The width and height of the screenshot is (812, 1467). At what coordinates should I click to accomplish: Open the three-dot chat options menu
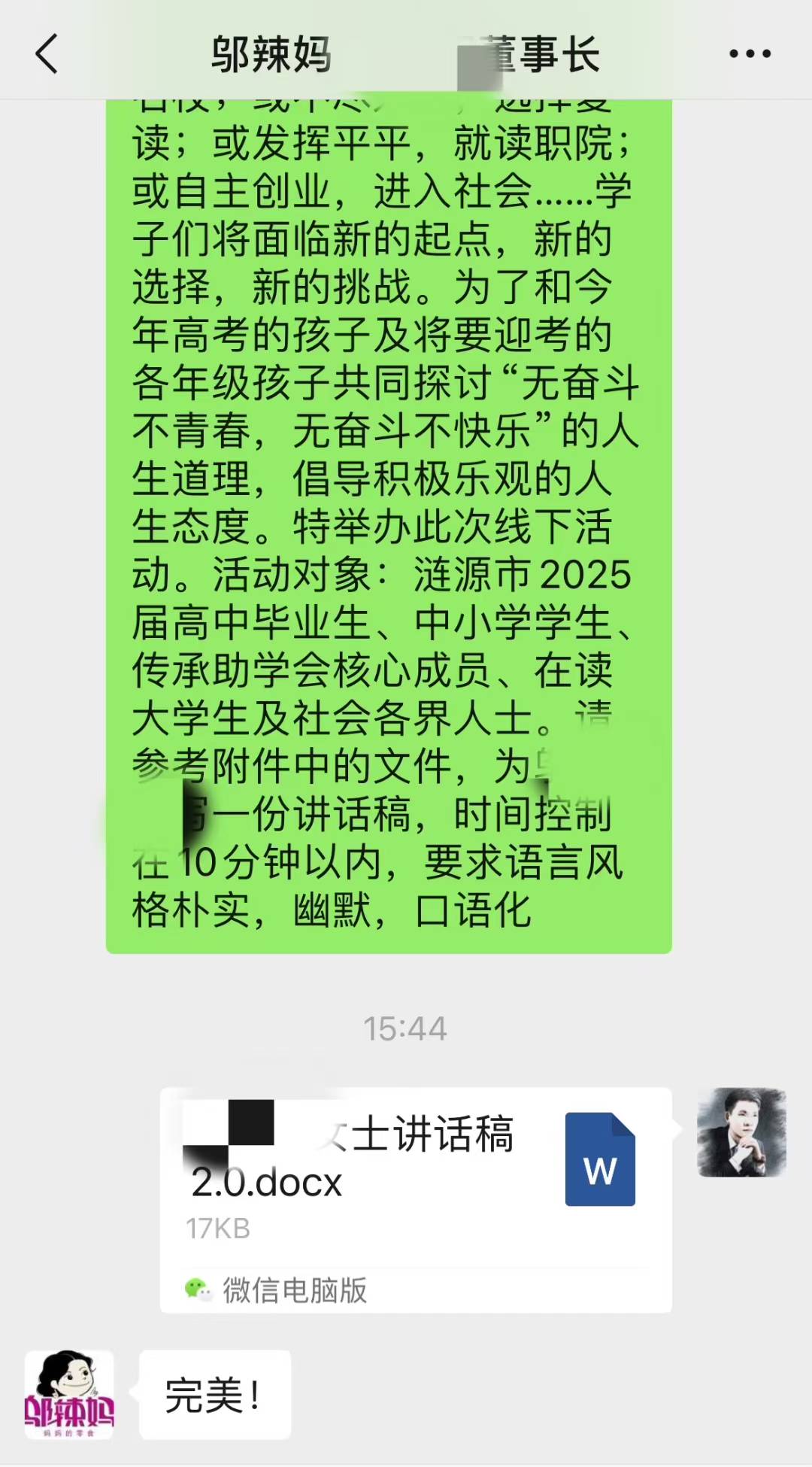point(750,54)
